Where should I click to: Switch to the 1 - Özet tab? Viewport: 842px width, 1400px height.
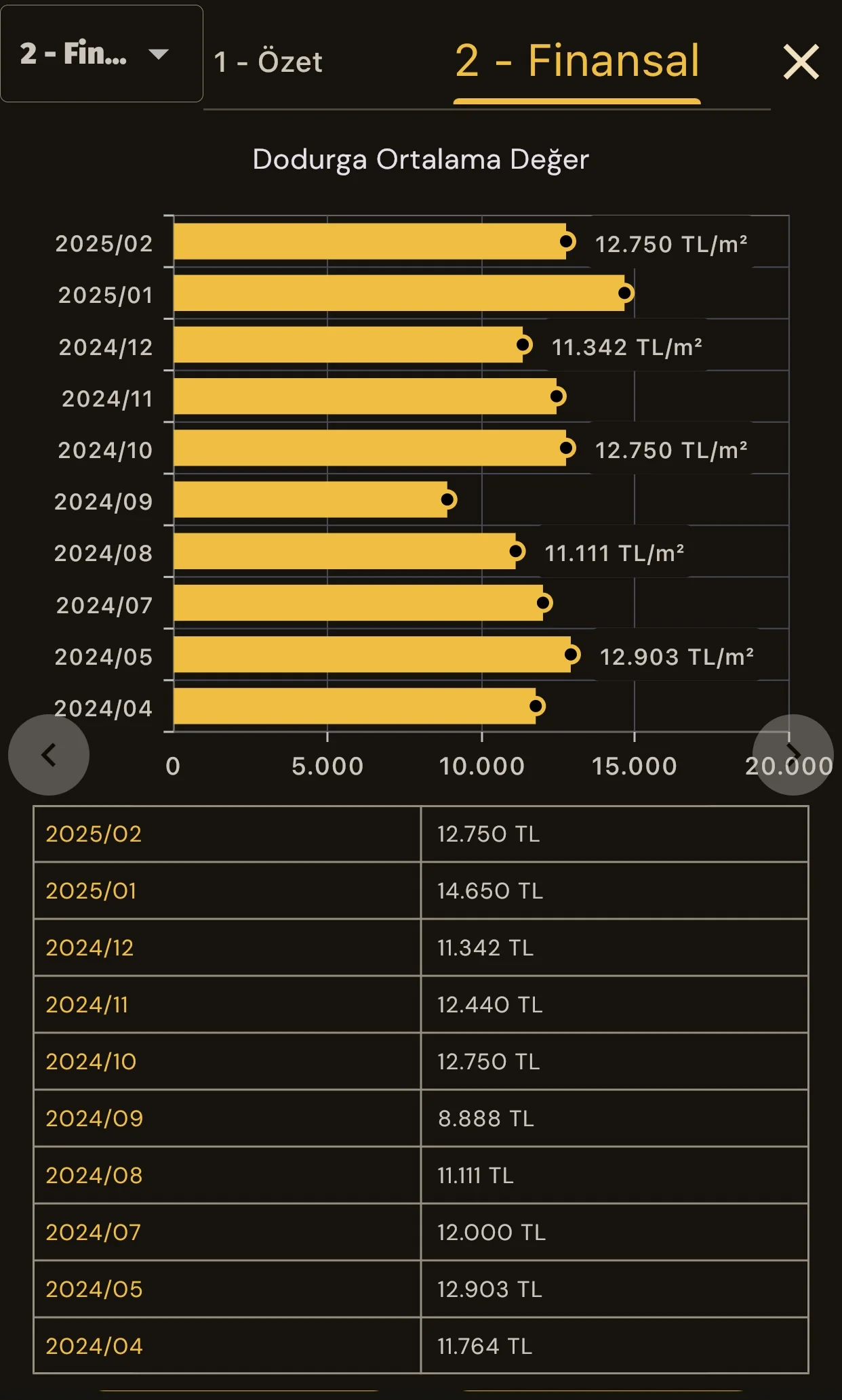268,62
